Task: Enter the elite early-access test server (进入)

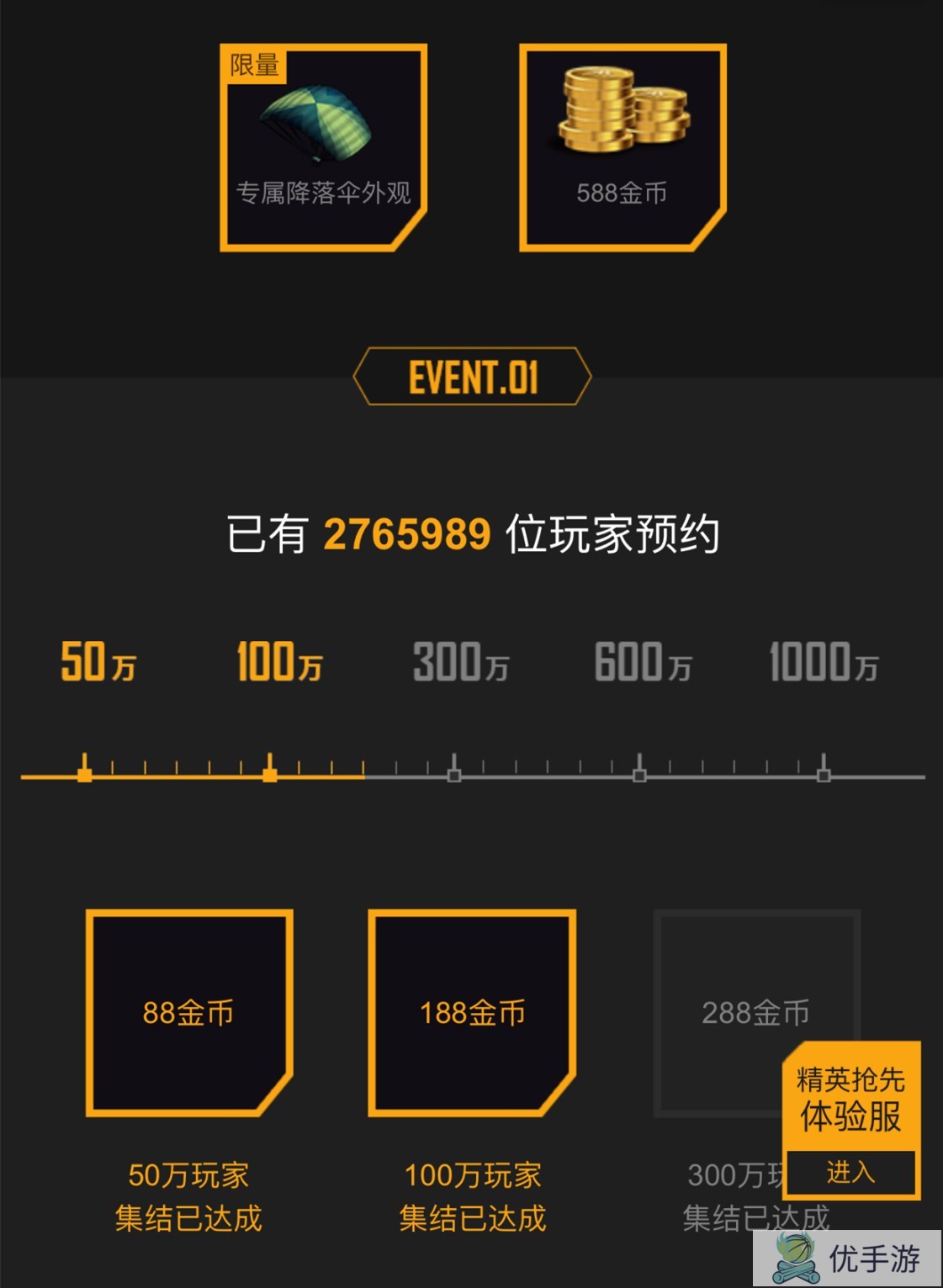Action: point(850,1172)
